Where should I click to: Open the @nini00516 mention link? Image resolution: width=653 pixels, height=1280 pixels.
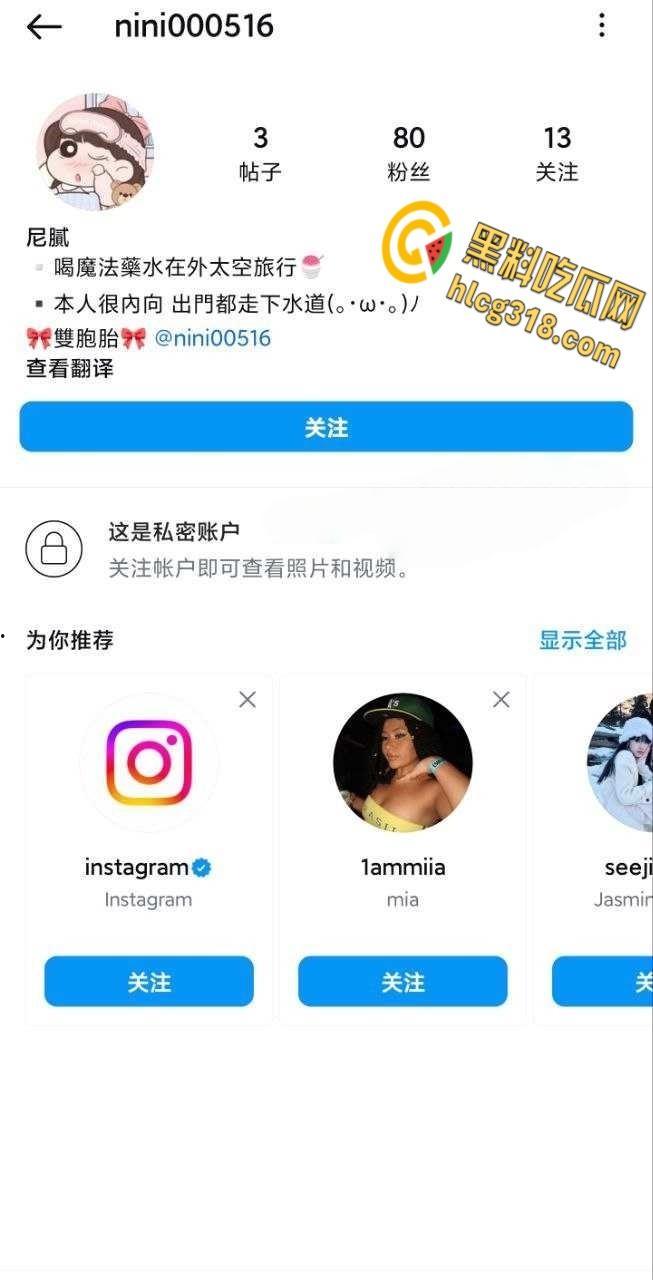(212, 338)
